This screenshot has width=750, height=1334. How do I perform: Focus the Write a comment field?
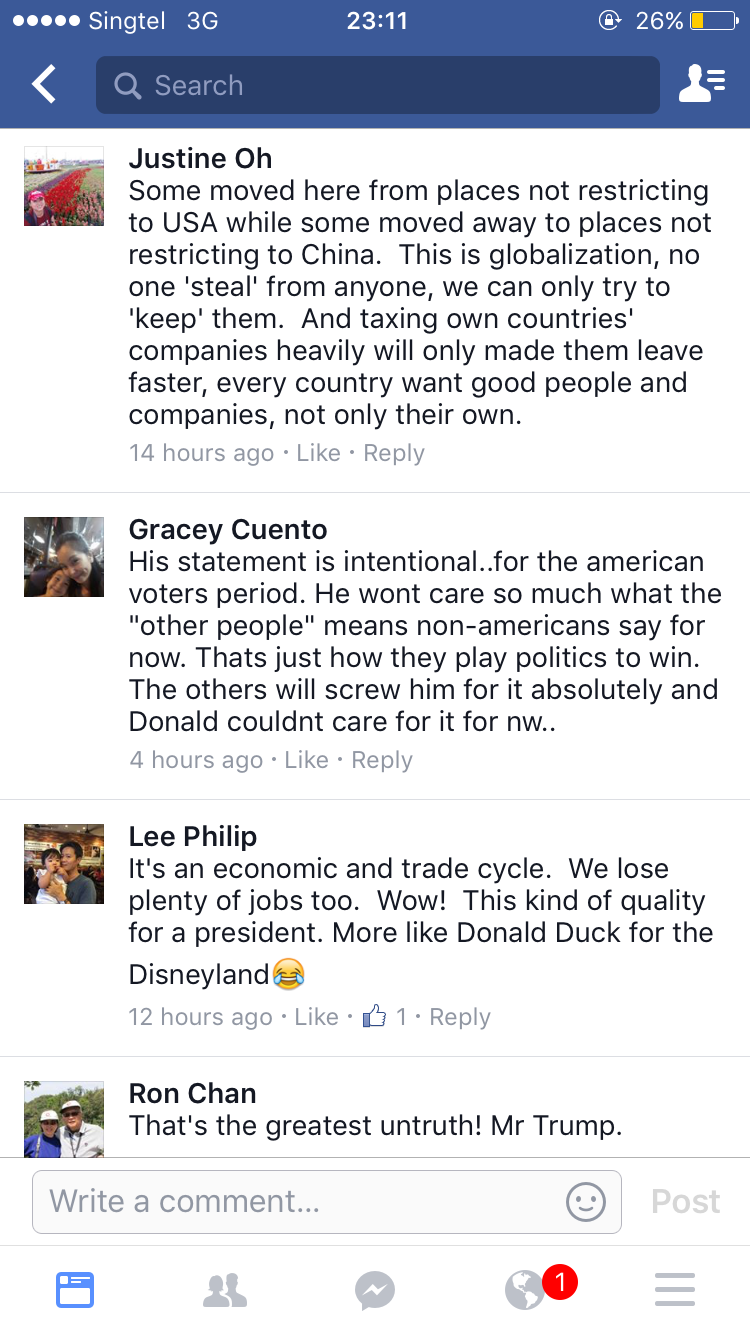point(300,1201)
